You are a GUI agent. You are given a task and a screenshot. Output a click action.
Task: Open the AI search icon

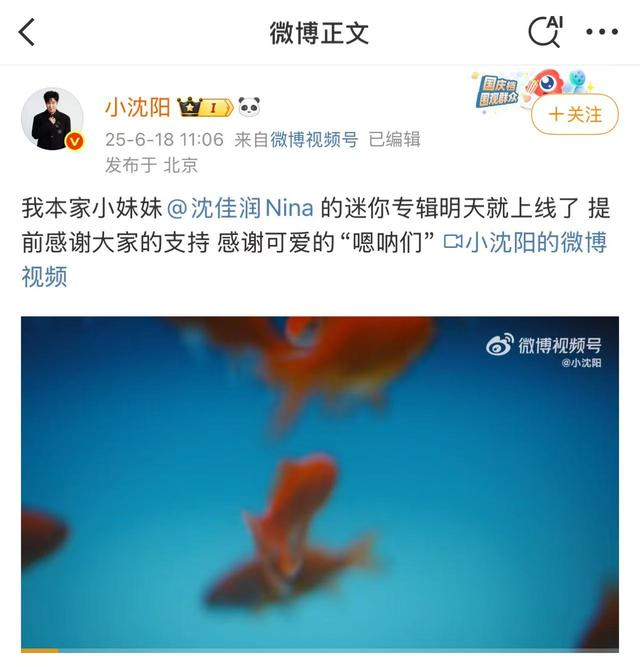coord(545,32)
